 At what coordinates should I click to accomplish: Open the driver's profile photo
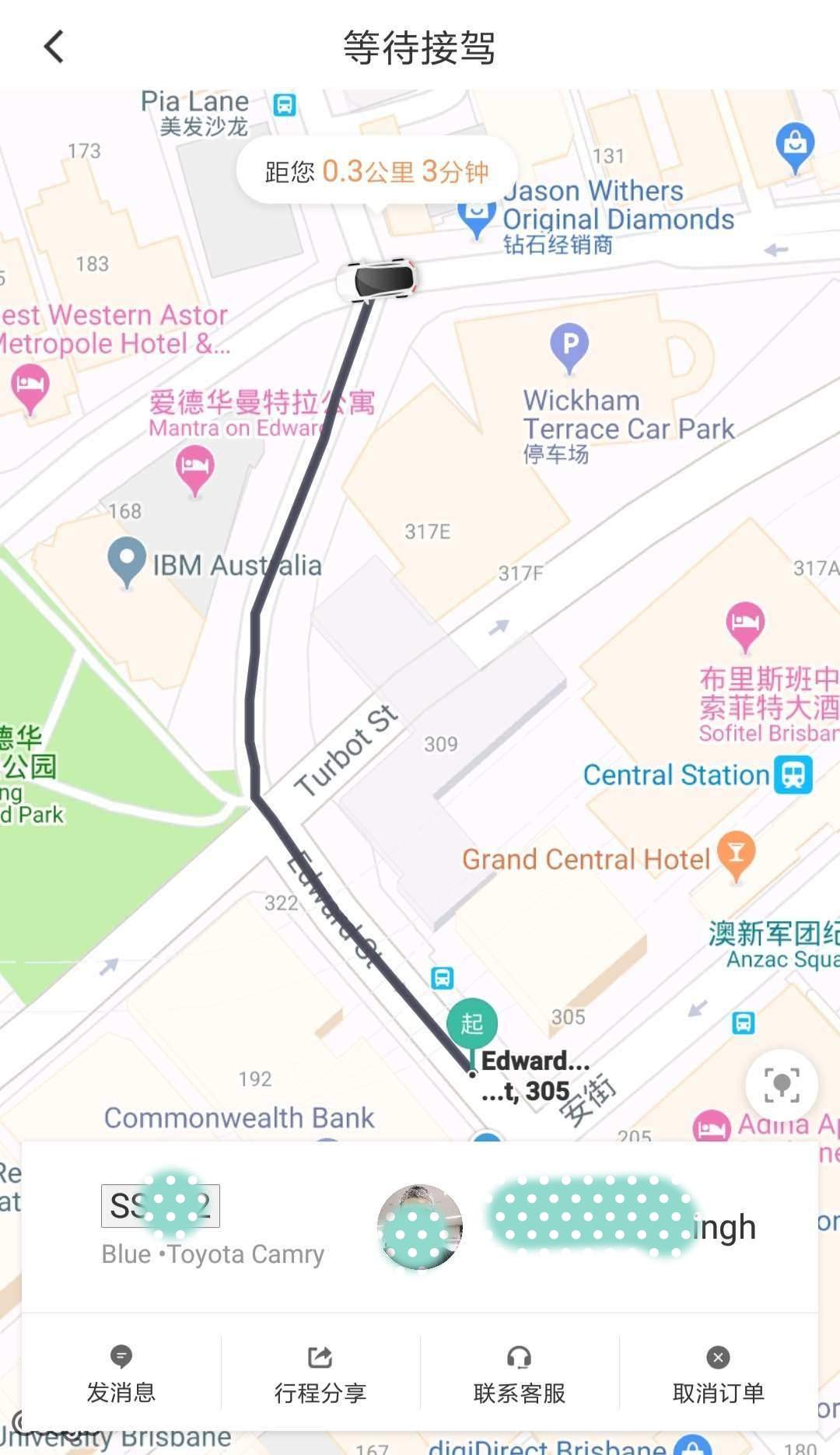tap(420, 1227)
